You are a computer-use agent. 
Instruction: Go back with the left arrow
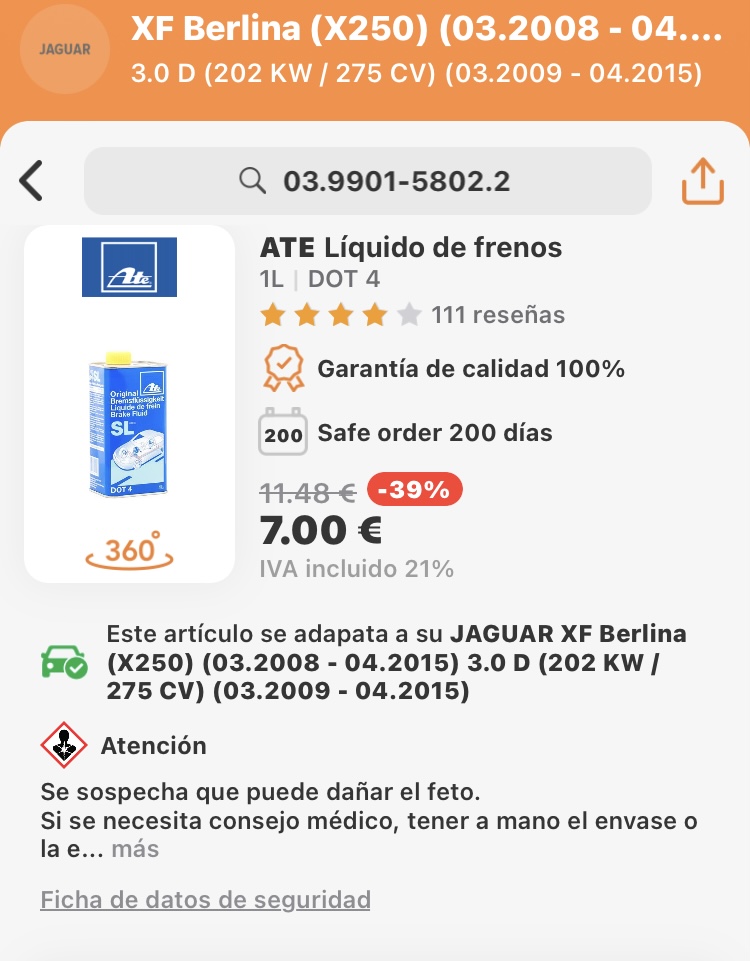click(x=32, y=181)
